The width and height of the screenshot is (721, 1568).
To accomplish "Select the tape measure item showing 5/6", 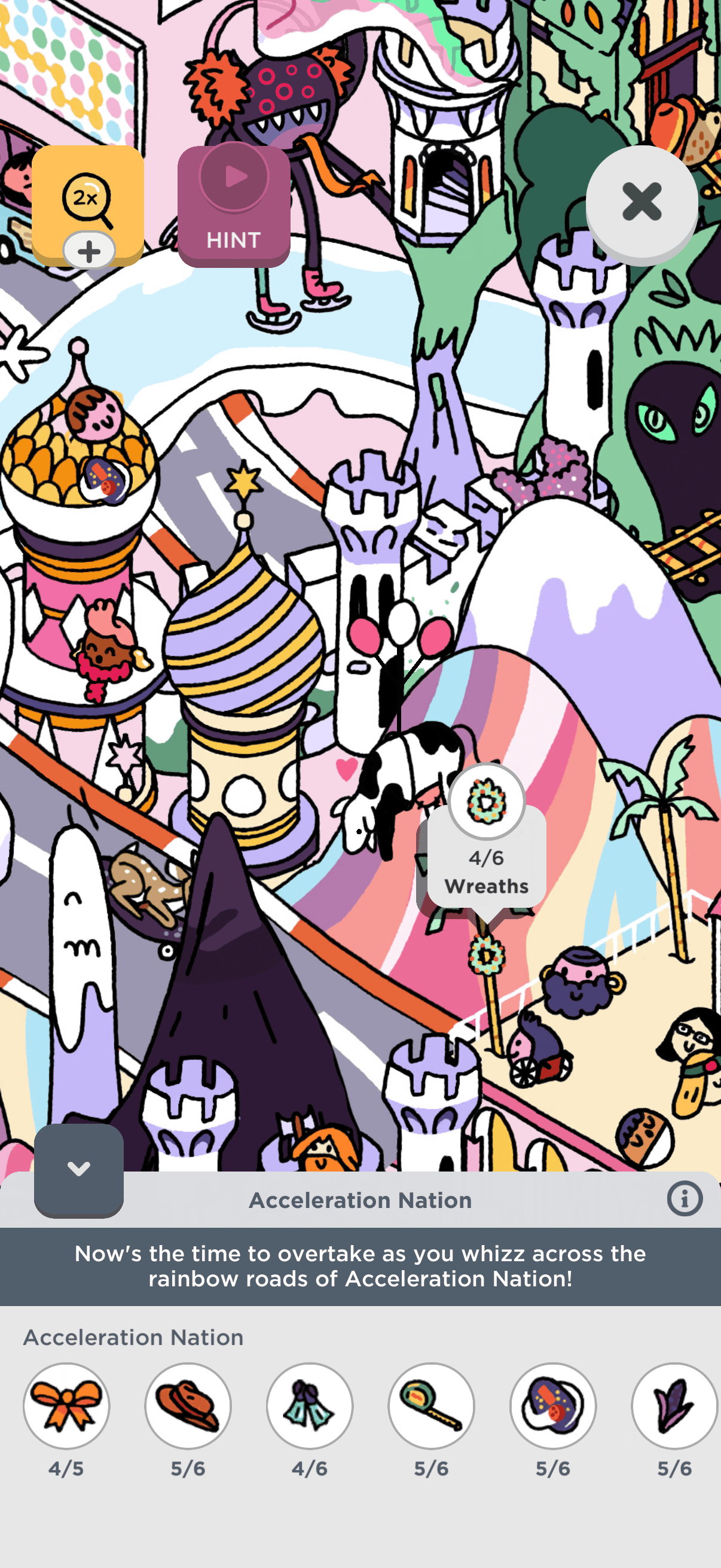I will point(432,1405).
